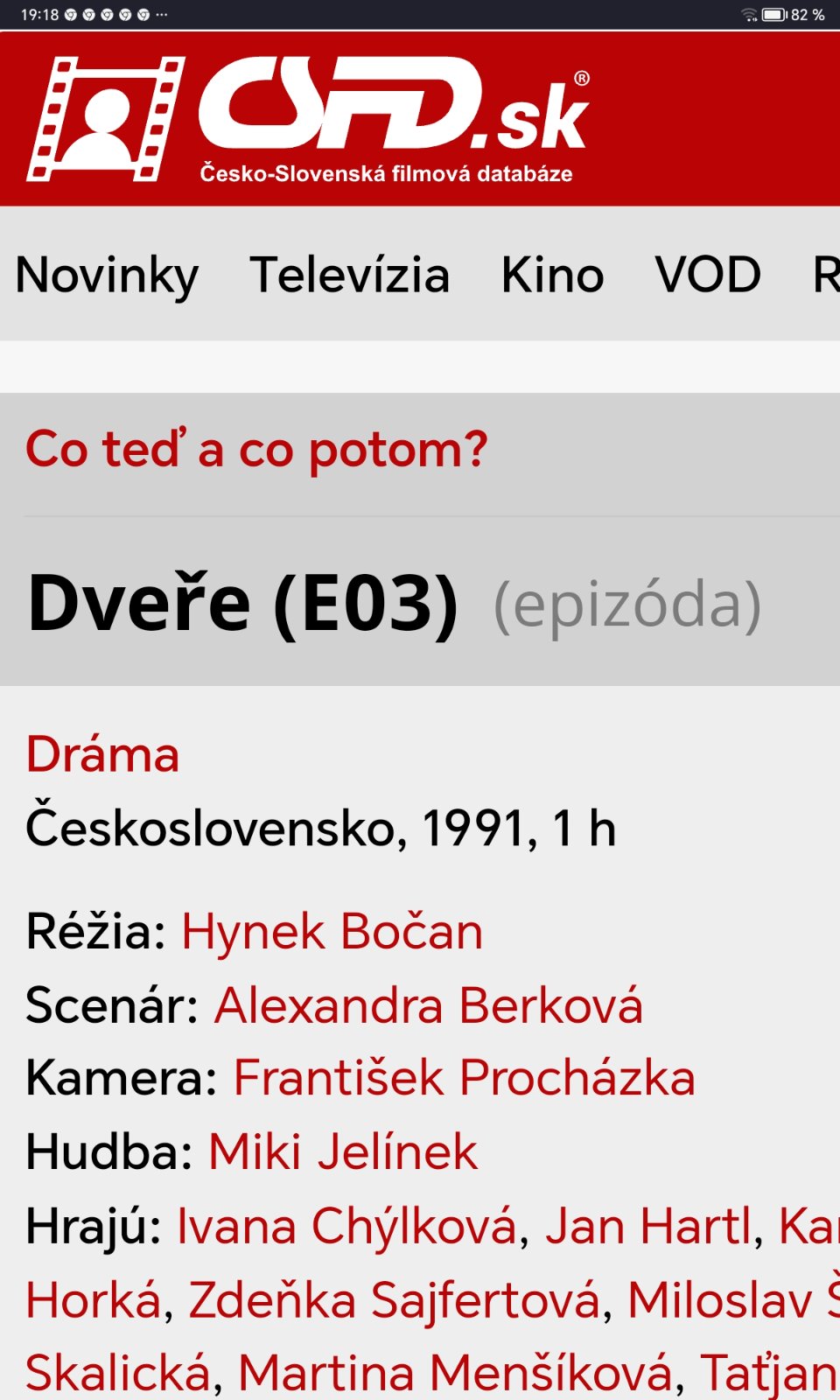Select the VOD section

point(708,275)
